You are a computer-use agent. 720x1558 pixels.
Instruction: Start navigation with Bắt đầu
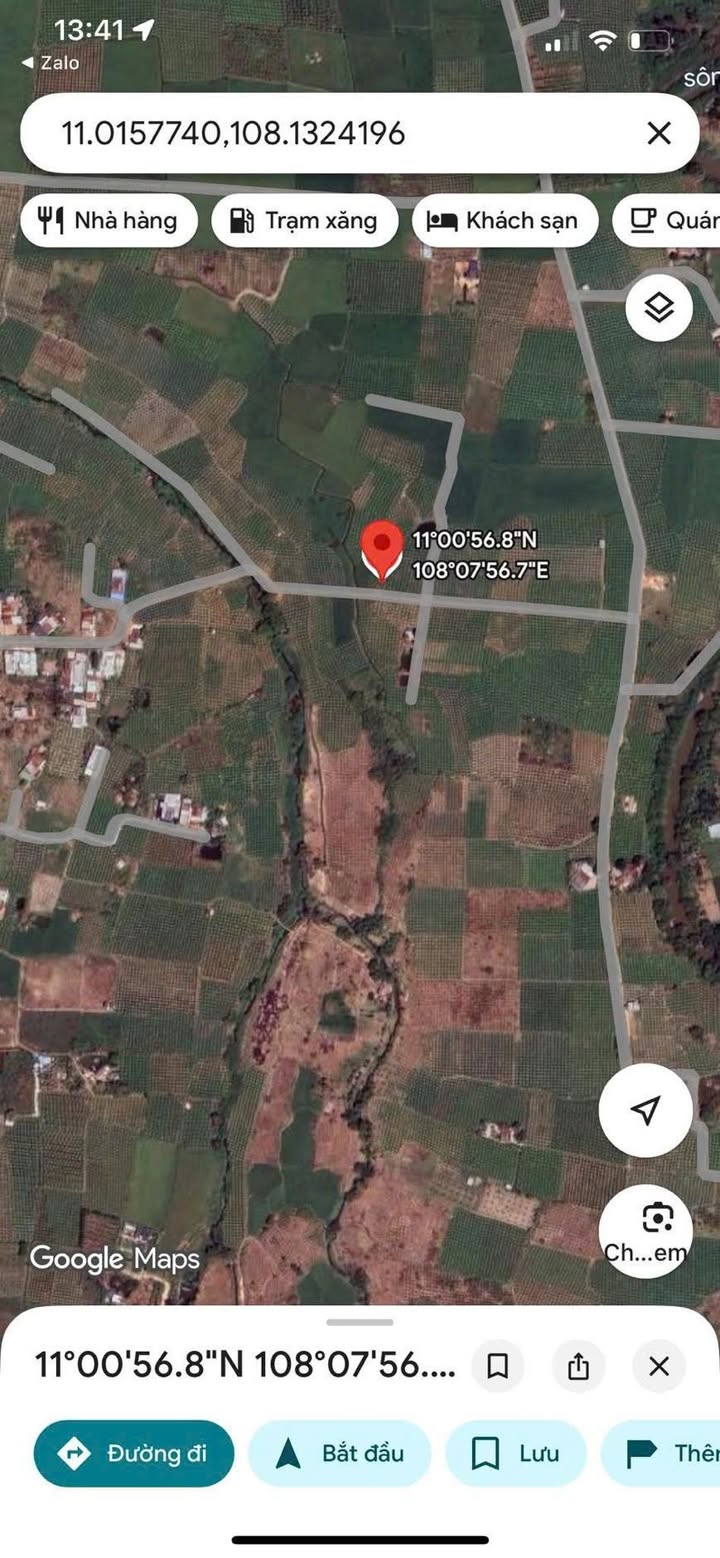339,1453
